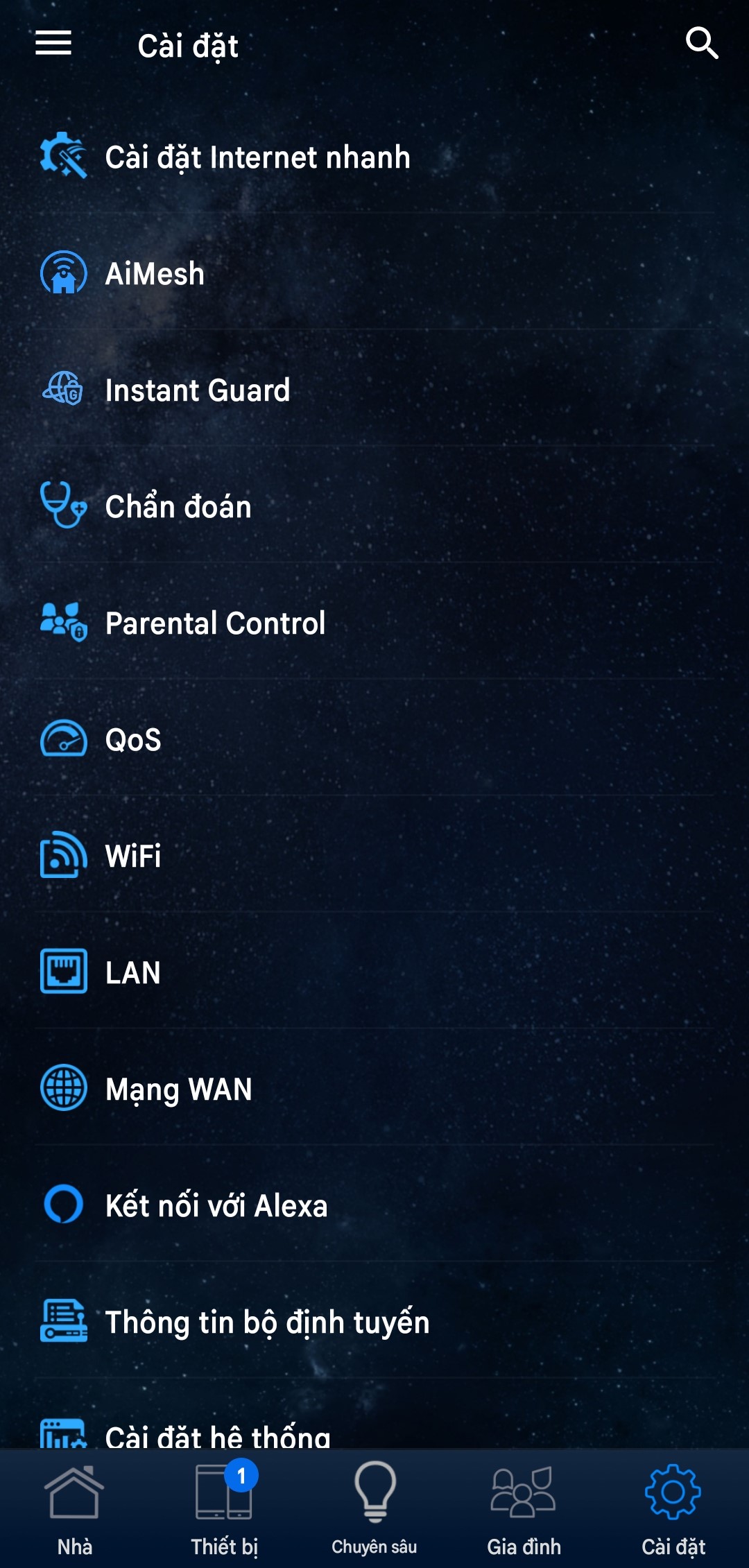Open Cài đặt Internet nhanh

(x=257, y=157)
